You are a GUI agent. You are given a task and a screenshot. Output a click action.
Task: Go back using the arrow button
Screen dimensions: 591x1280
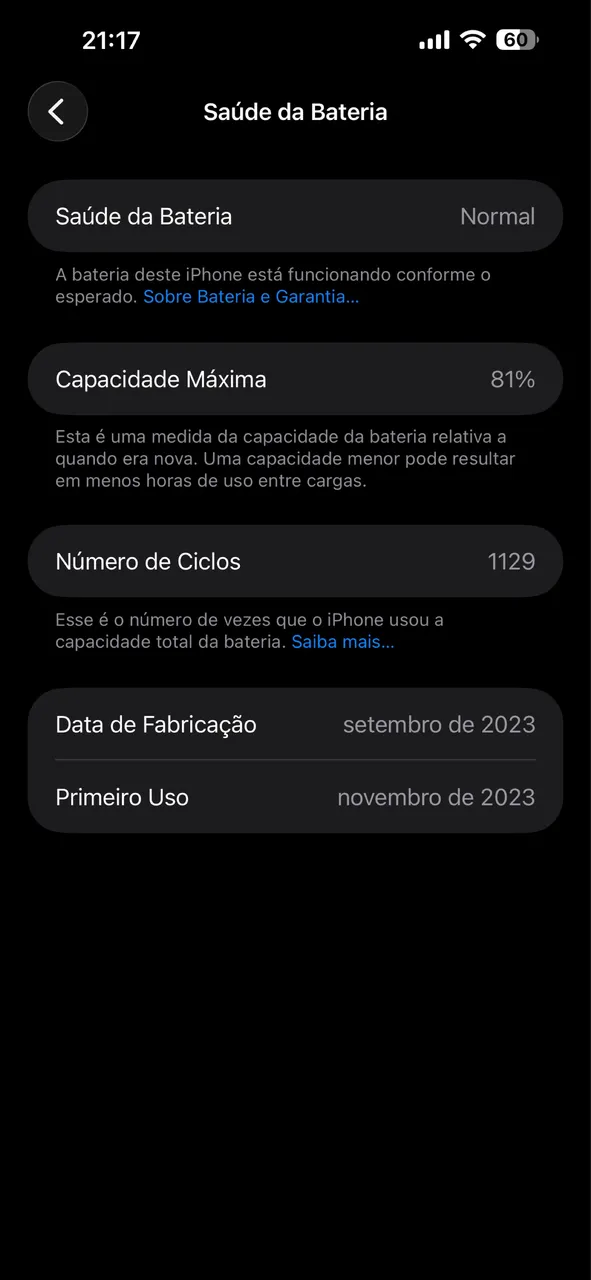pyautogui.click(x=57, y=111)
